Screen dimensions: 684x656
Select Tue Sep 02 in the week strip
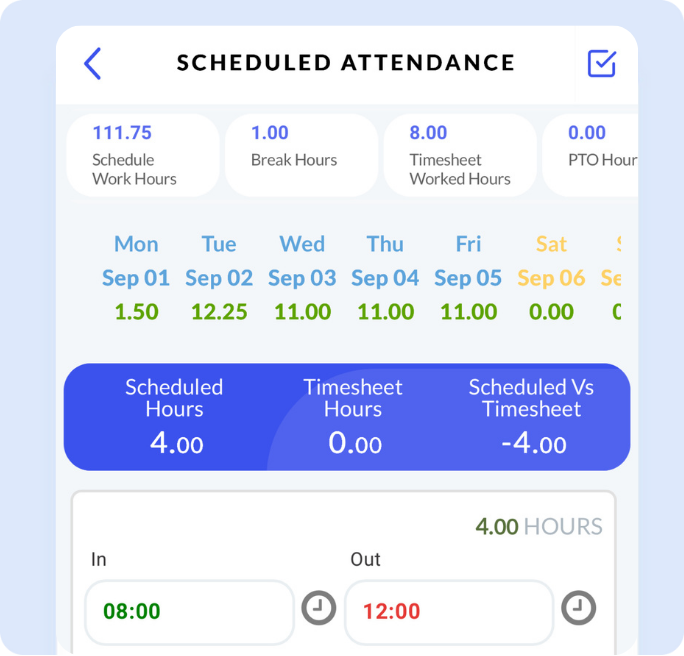pyautogui.click(x=219, y=278)
